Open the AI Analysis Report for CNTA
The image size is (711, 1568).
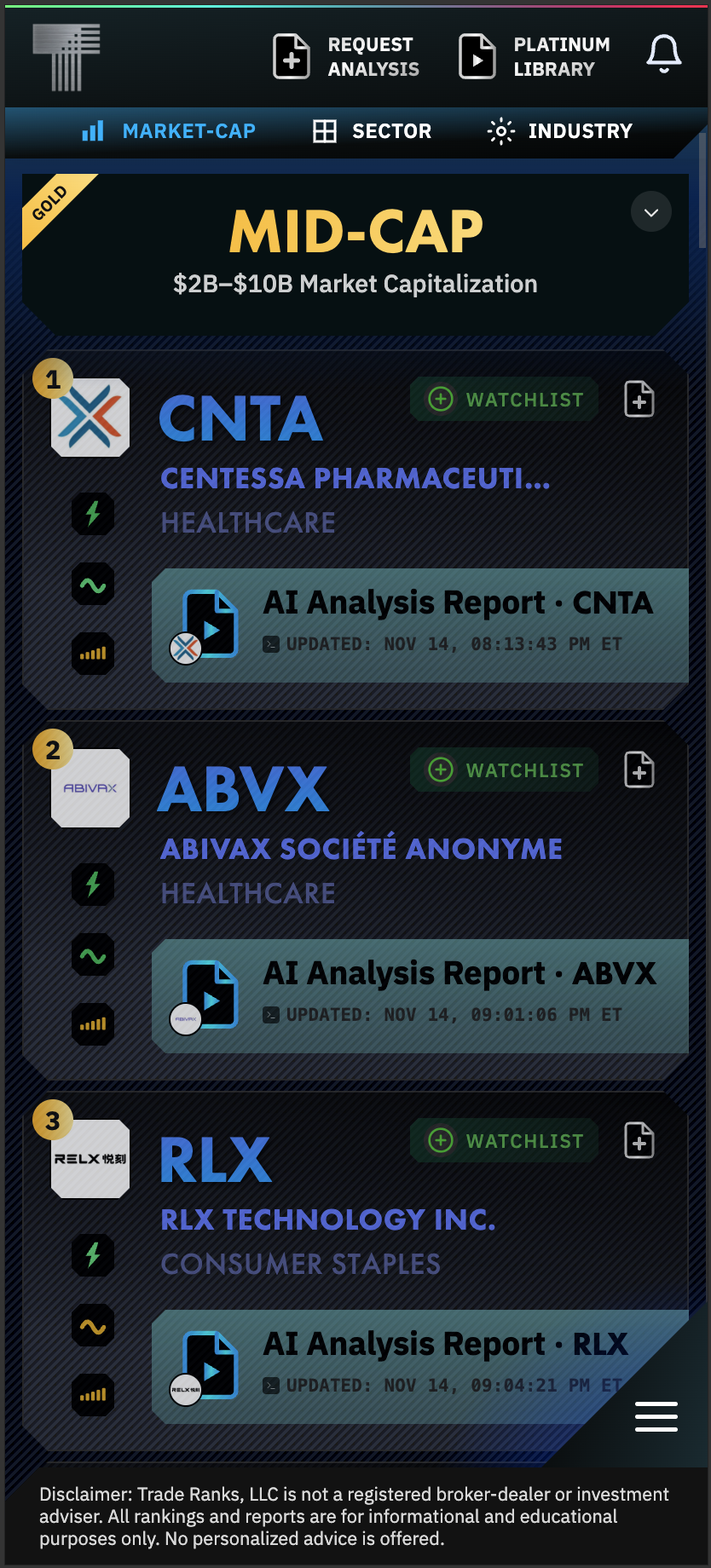coord(421,624)
